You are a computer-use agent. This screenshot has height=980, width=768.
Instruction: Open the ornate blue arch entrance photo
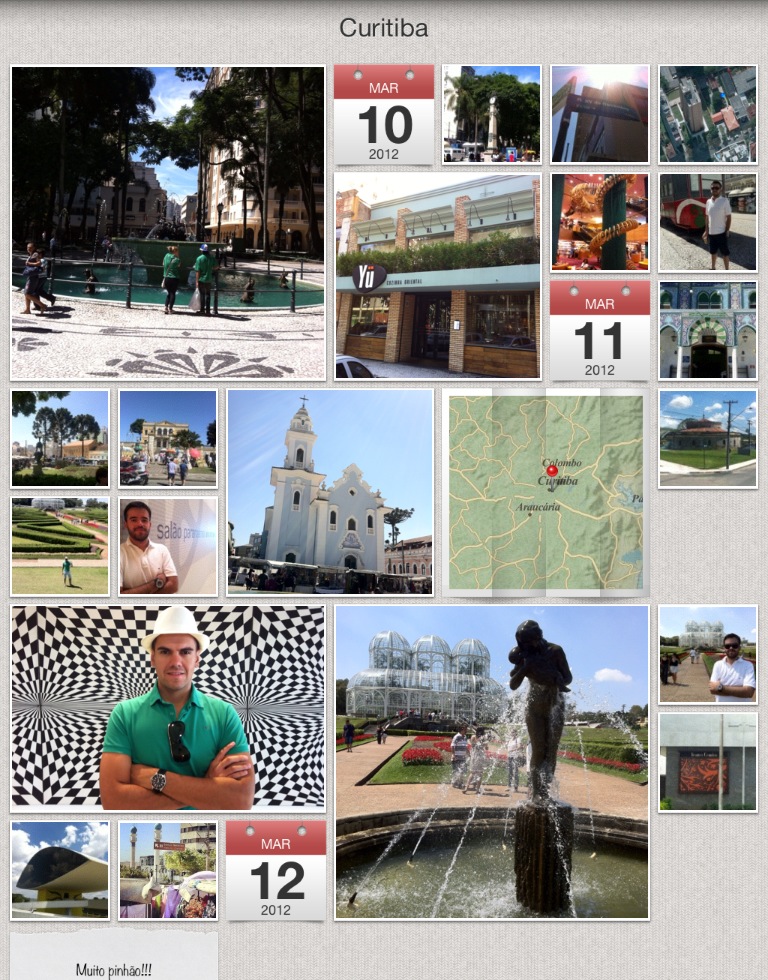tap(707, 330)
